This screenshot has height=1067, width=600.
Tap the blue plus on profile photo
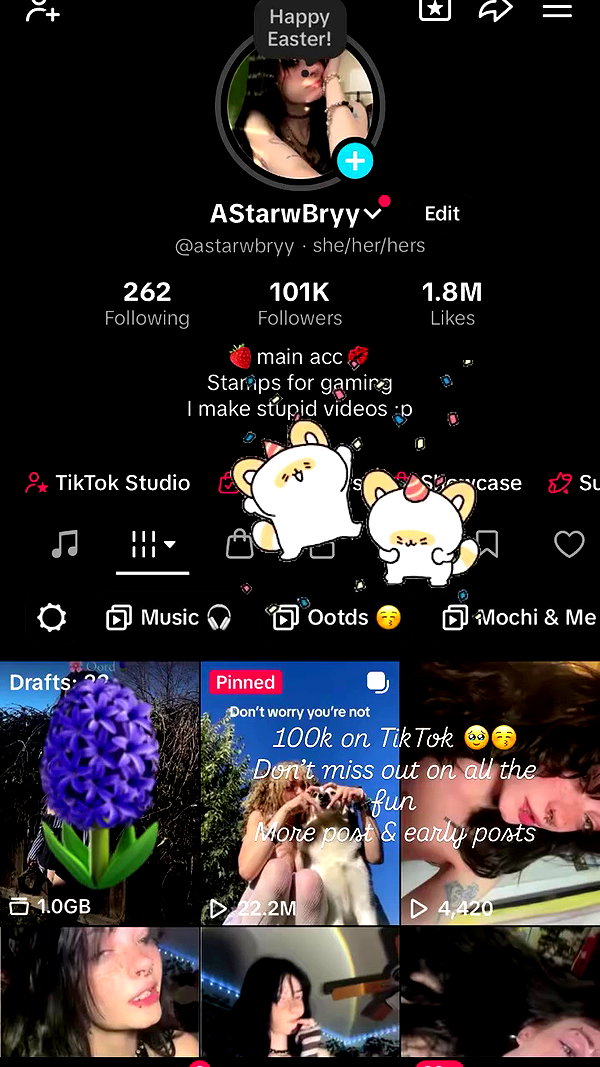(x=354, y=161)
